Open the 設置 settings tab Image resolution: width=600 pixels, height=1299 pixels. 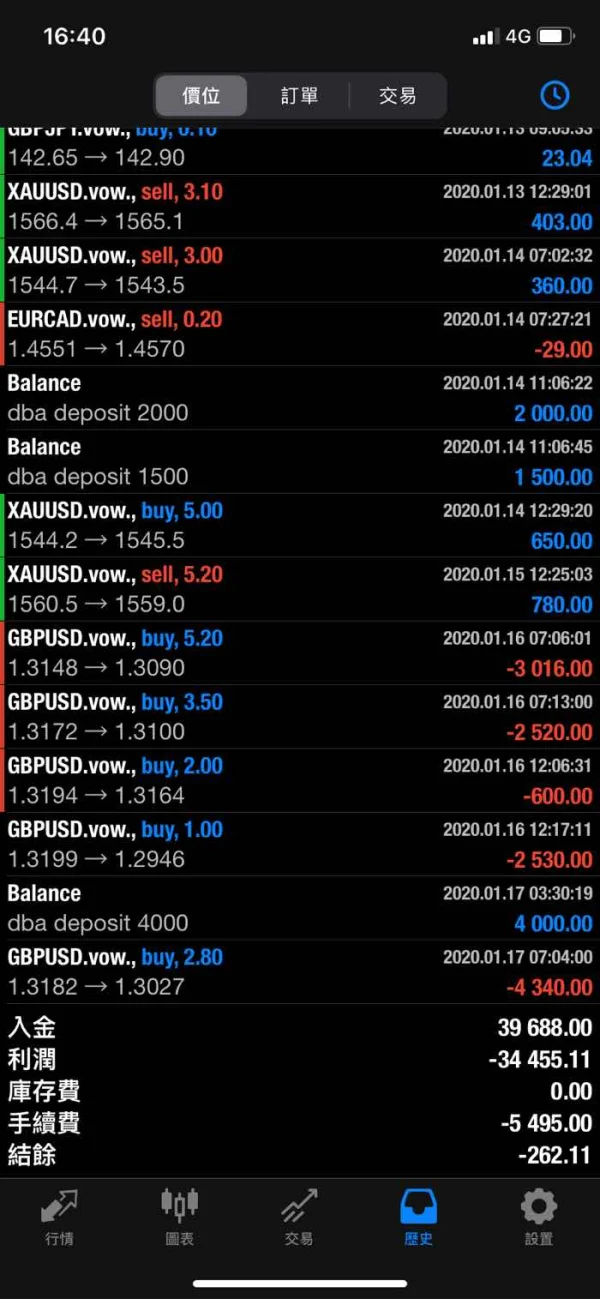click(x=538, y=1216)
